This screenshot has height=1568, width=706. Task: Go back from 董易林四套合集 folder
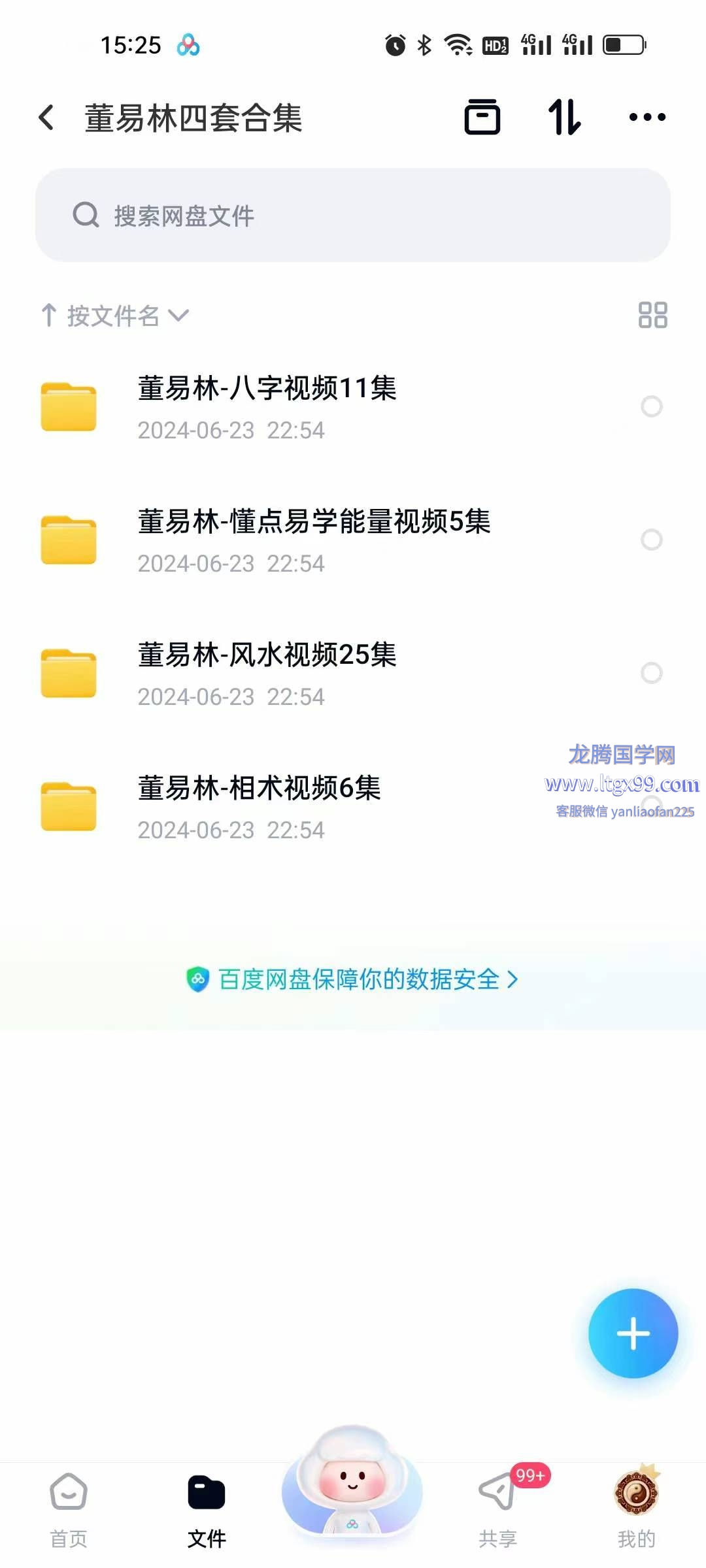pos(47,118)
